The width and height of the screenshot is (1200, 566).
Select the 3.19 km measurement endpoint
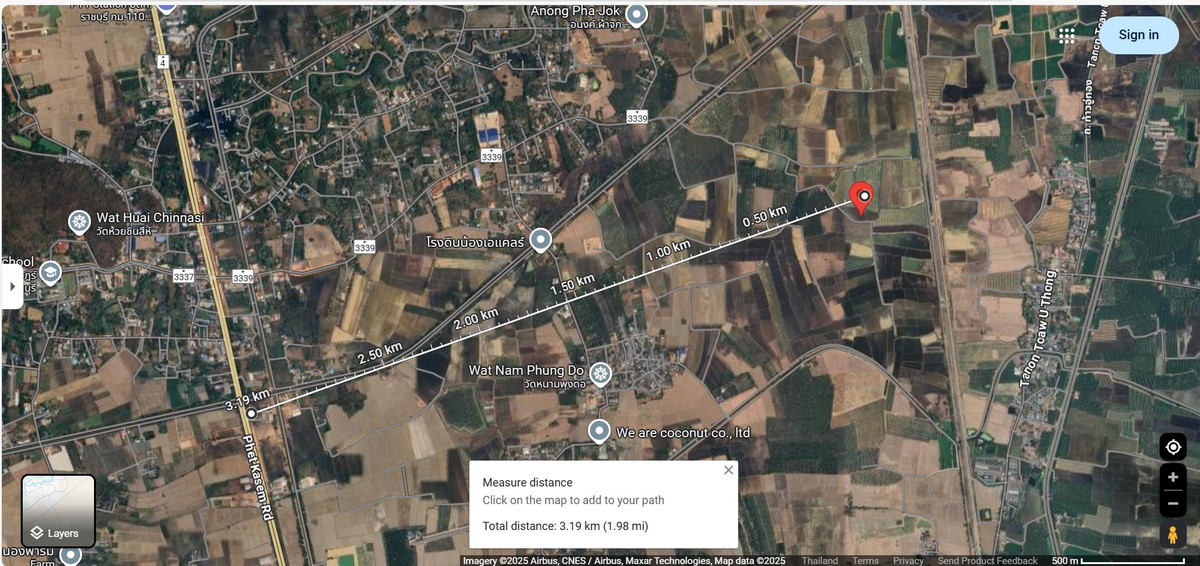click(252, 412)
